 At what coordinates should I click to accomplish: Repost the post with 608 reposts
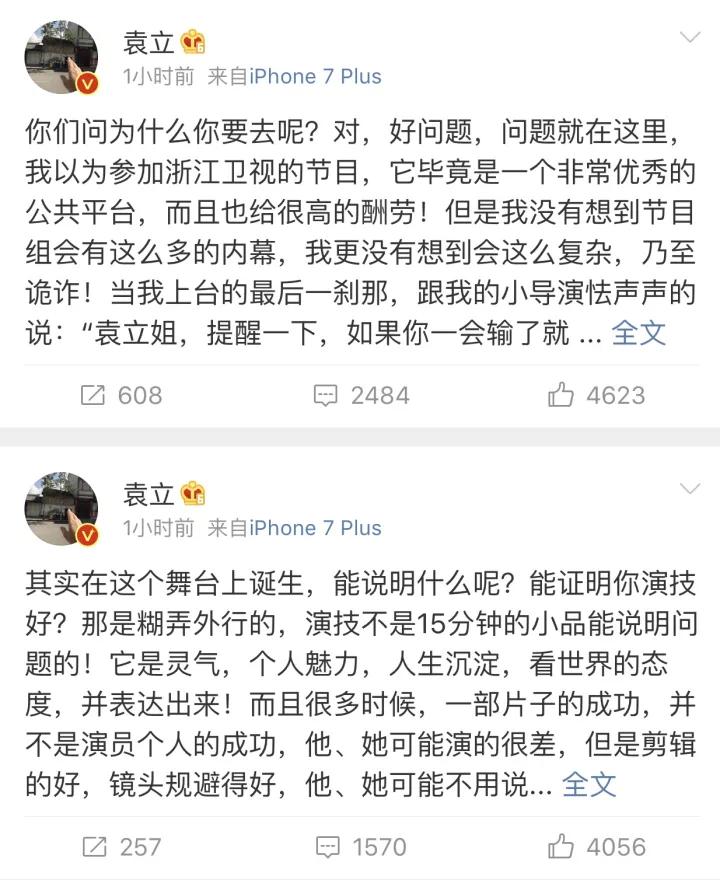[121, 396]
